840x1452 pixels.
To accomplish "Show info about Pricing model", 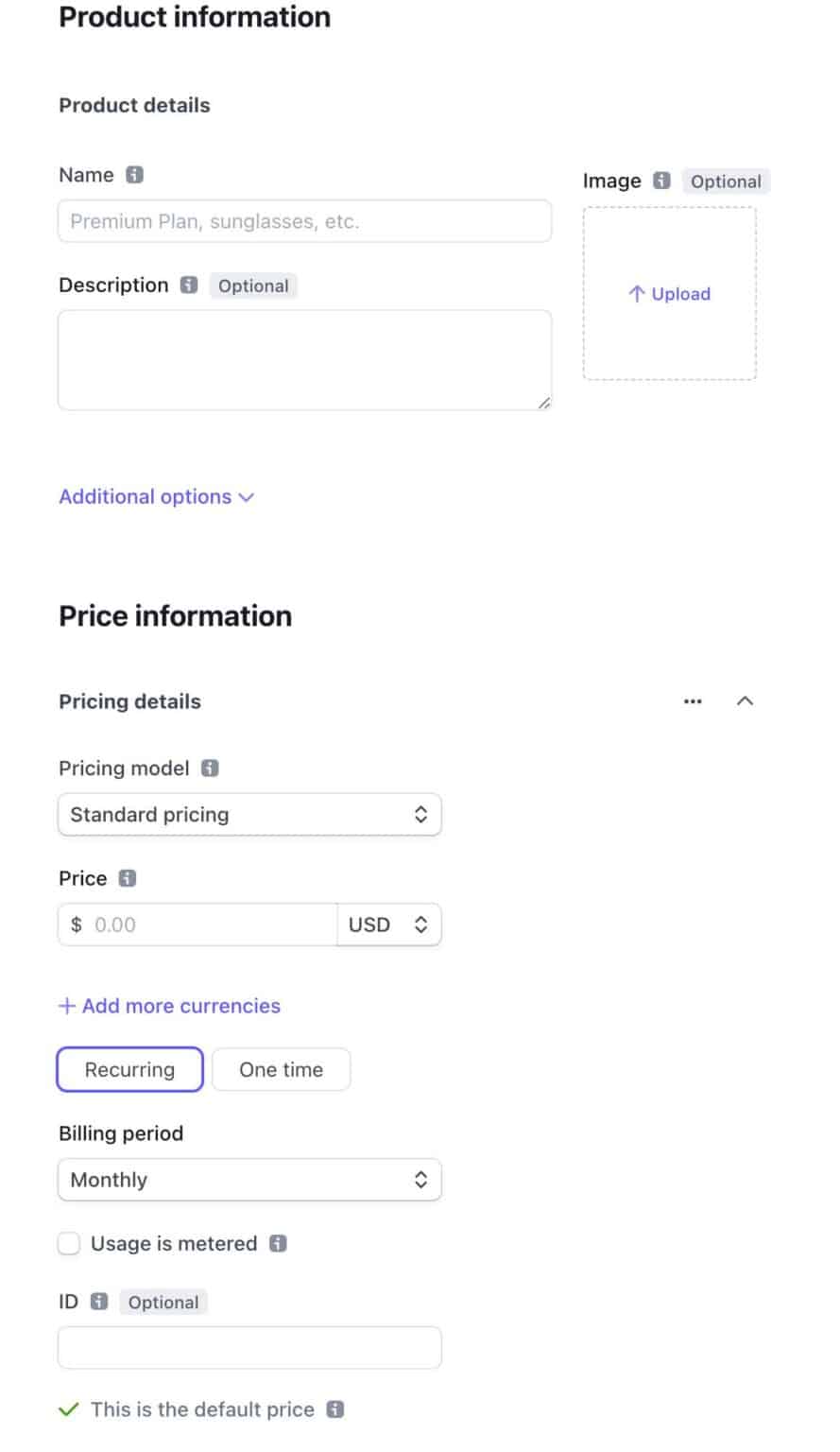I will 210,769.
